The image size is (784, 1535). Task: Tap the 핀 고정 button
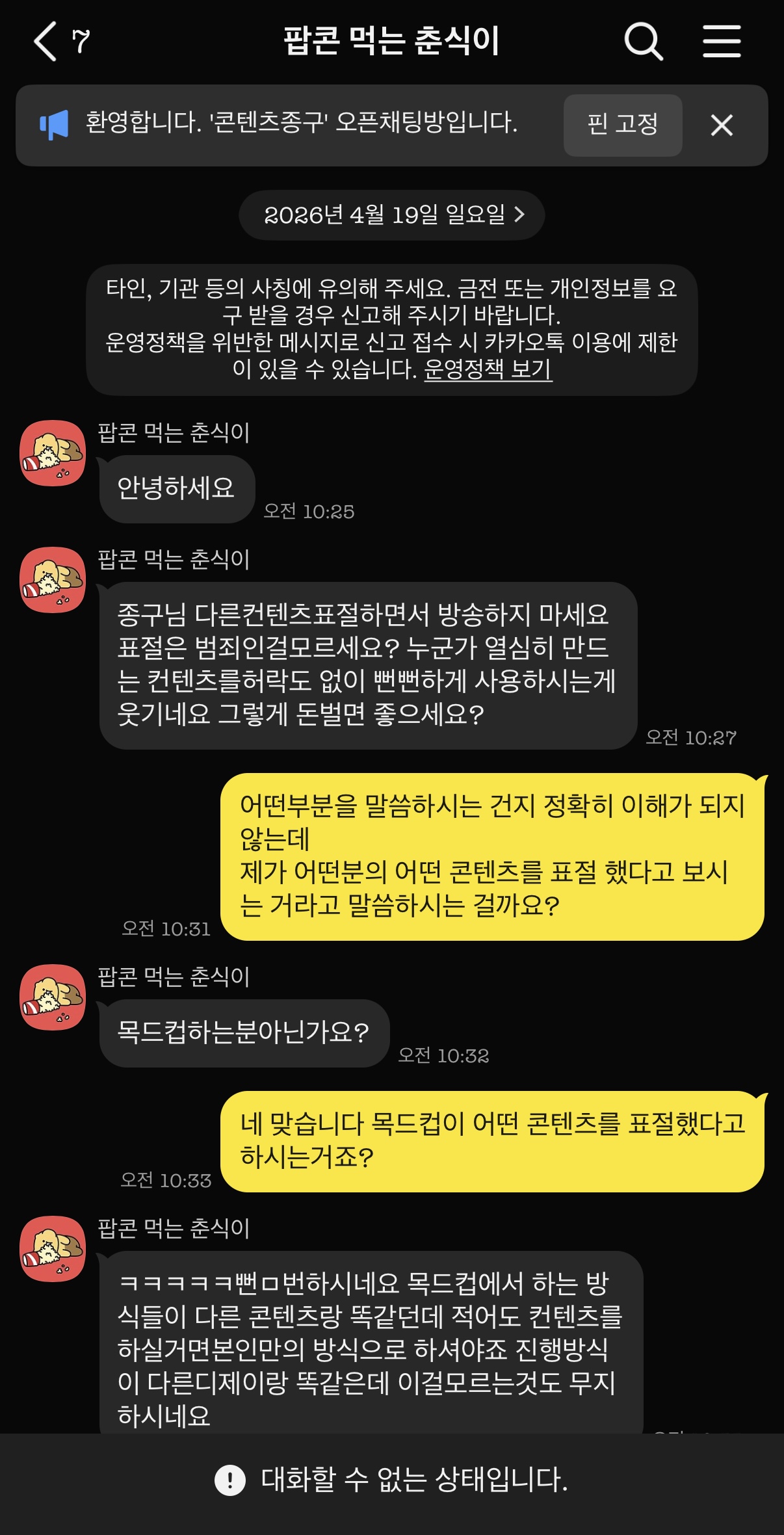click(622, 125)
